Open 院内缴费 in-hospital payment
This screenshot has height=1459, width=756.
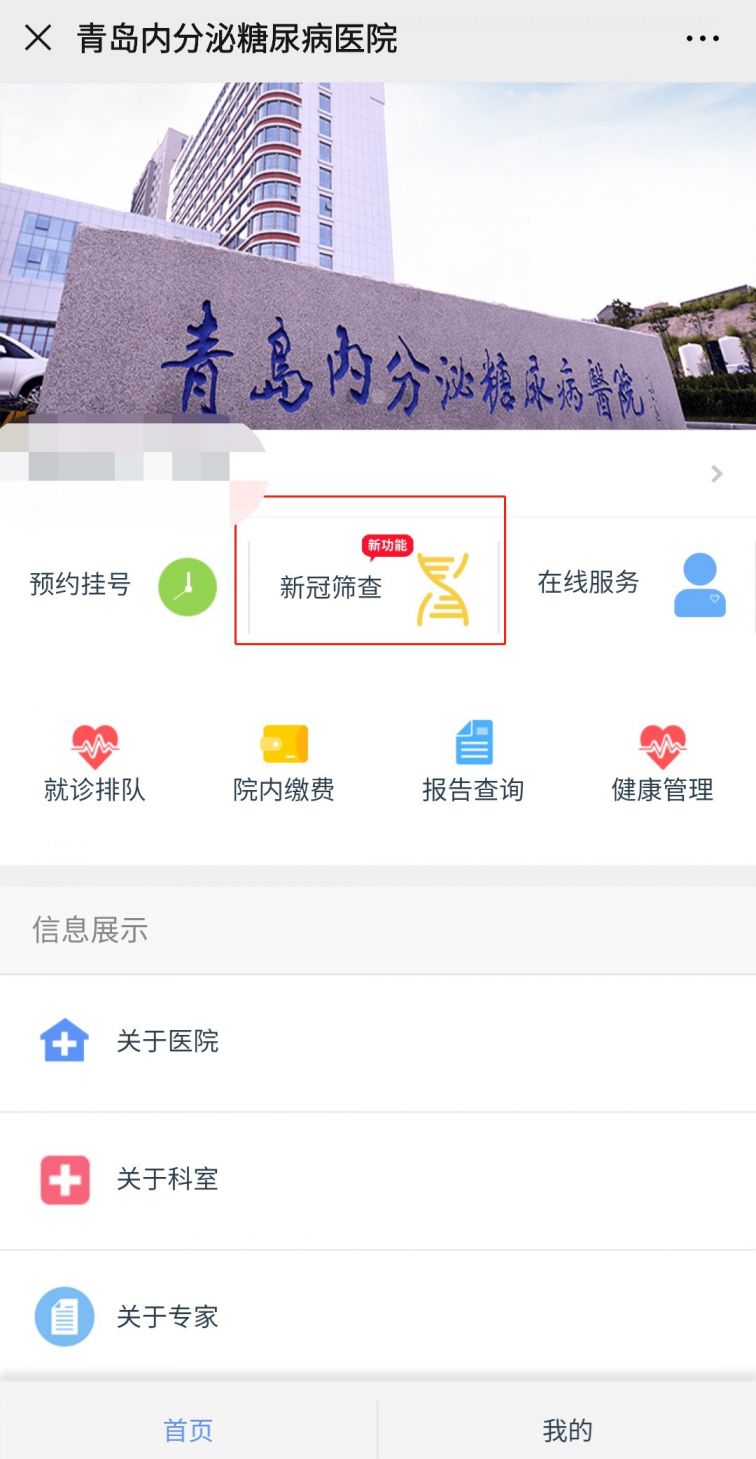(x=284, y=765)
